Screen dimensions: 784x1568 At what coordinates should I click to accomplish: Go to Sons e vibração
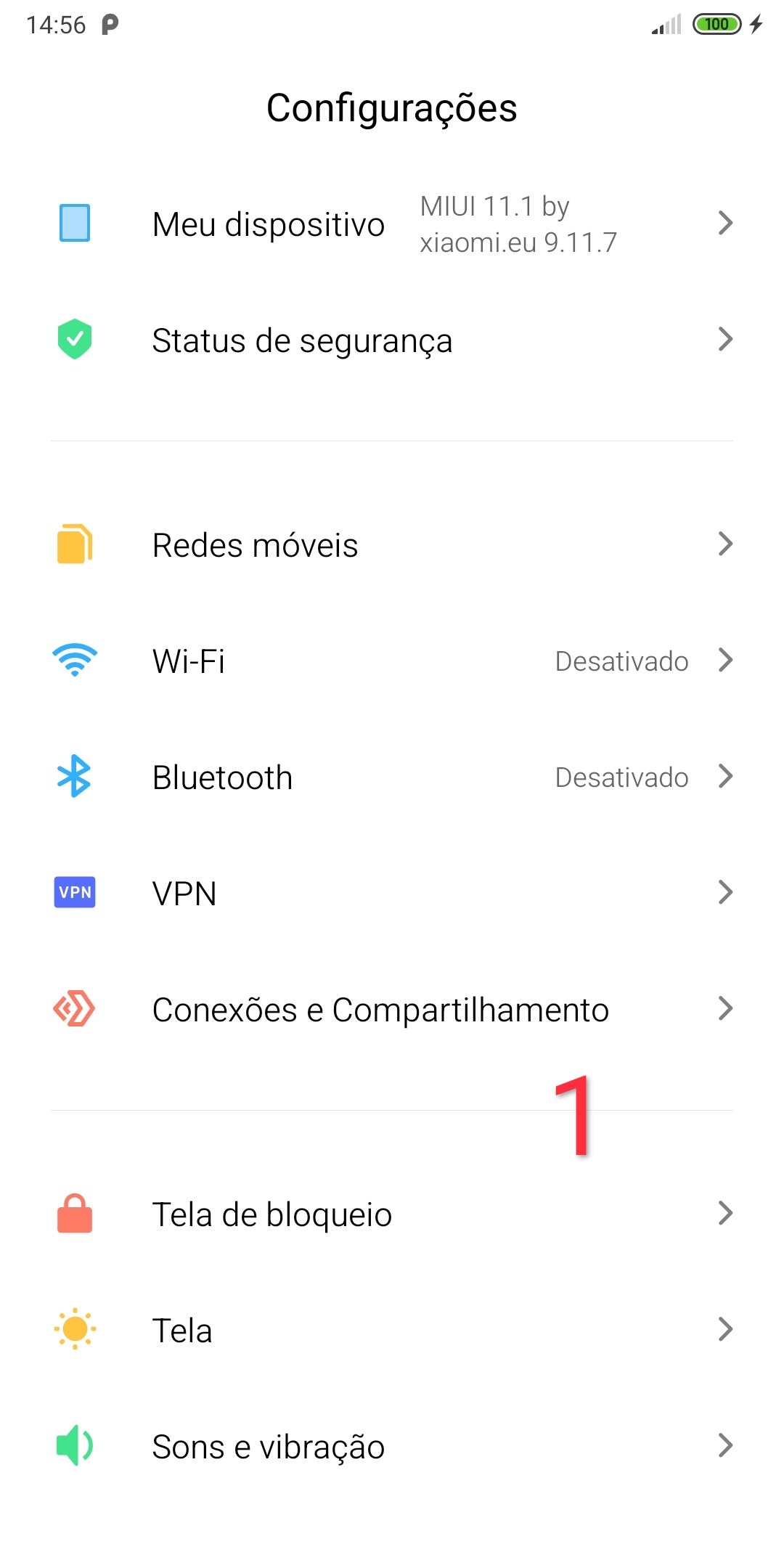[x=392, y=1446]
